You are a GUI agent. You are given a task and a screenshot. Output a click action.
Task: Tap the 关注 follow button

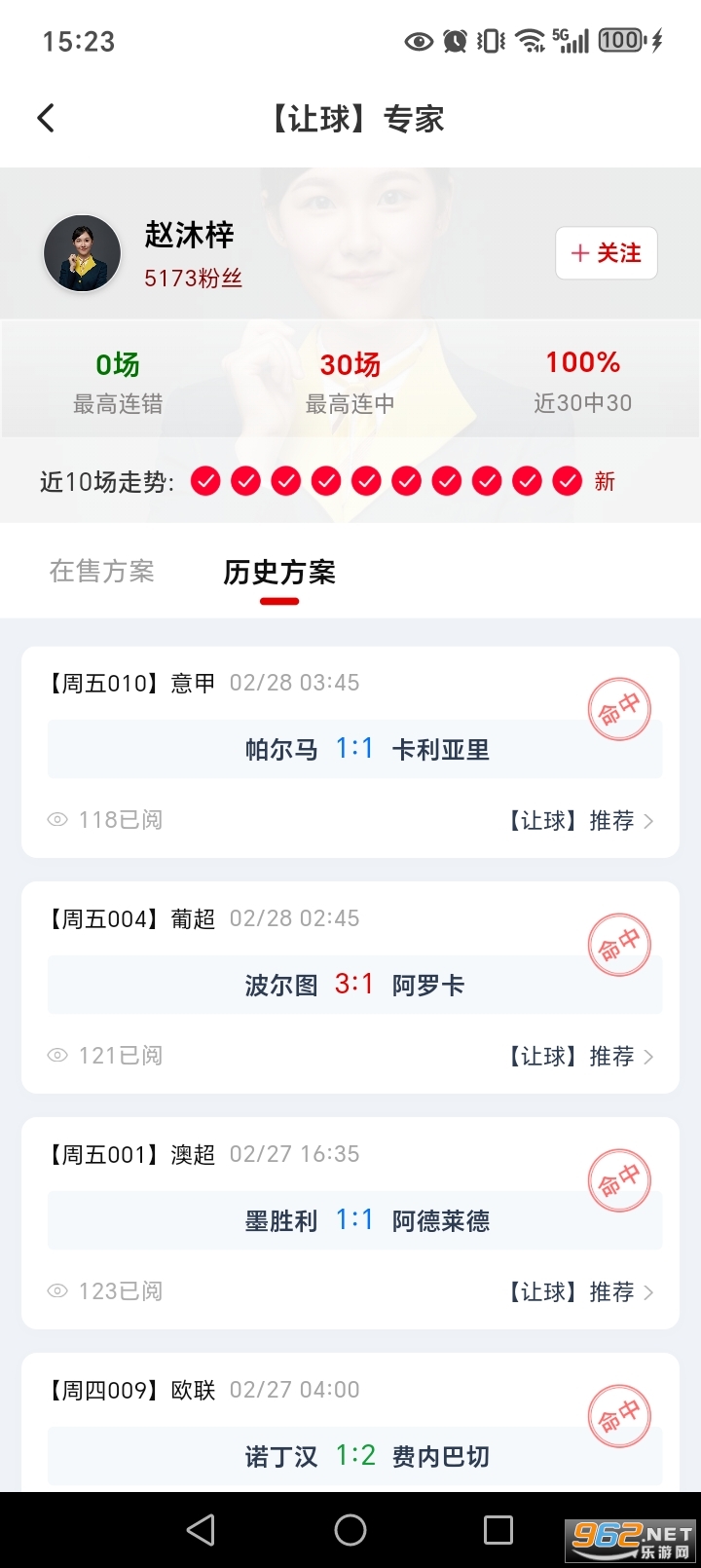tap(607, 253)
